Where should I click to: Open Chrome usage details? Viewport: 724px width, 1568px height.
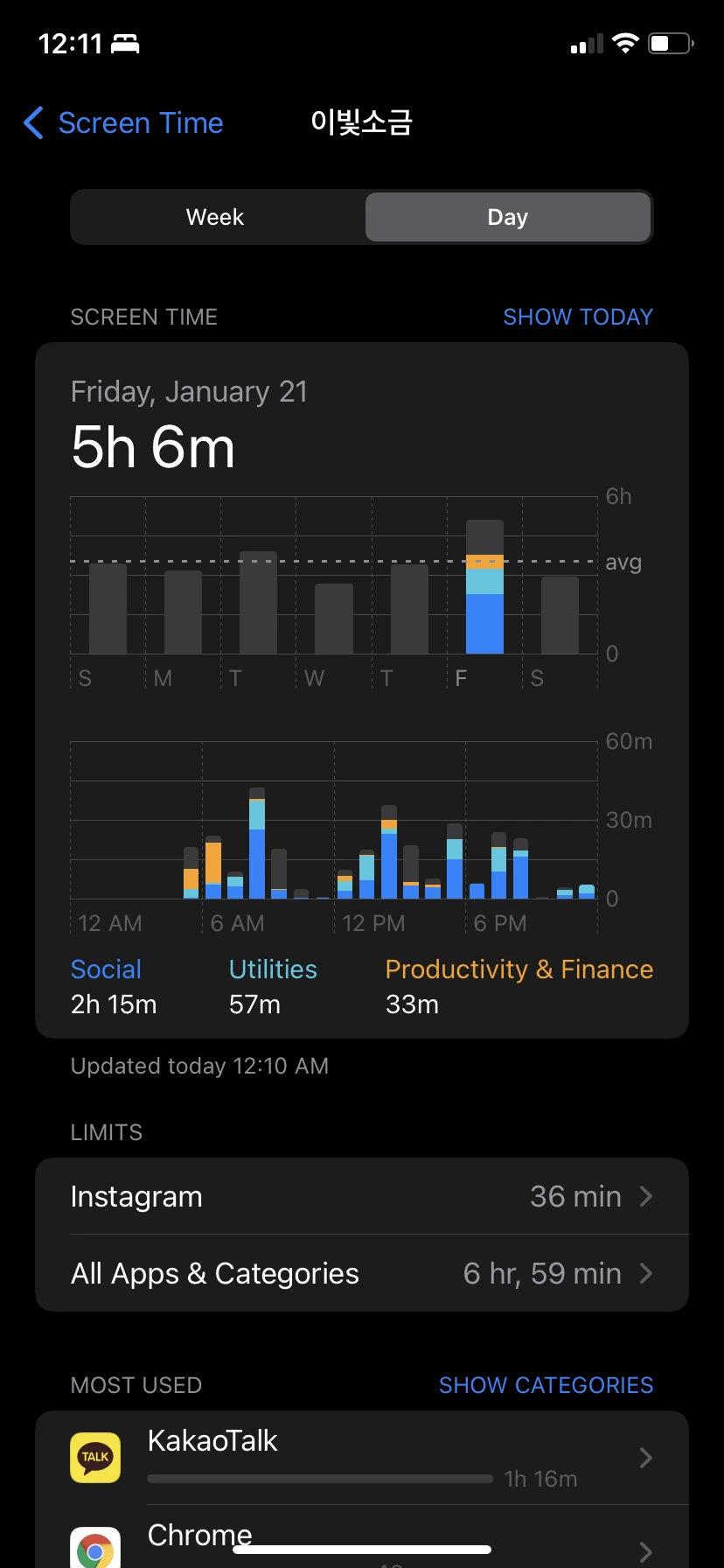tap(361, 1542)
